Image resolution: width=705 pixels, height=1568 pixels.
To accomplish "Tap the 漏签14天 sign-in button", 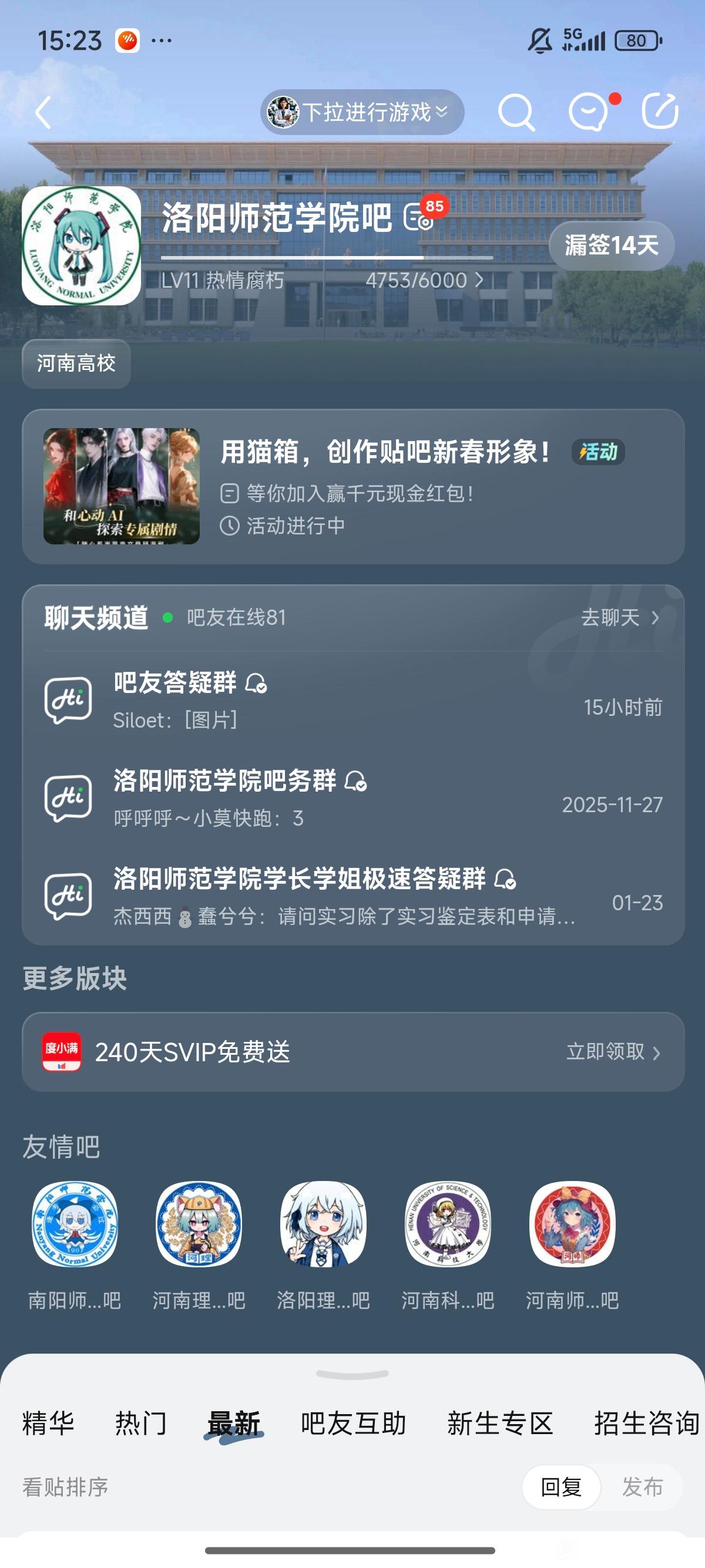I will pyautogui.click(x=611, y=245).
